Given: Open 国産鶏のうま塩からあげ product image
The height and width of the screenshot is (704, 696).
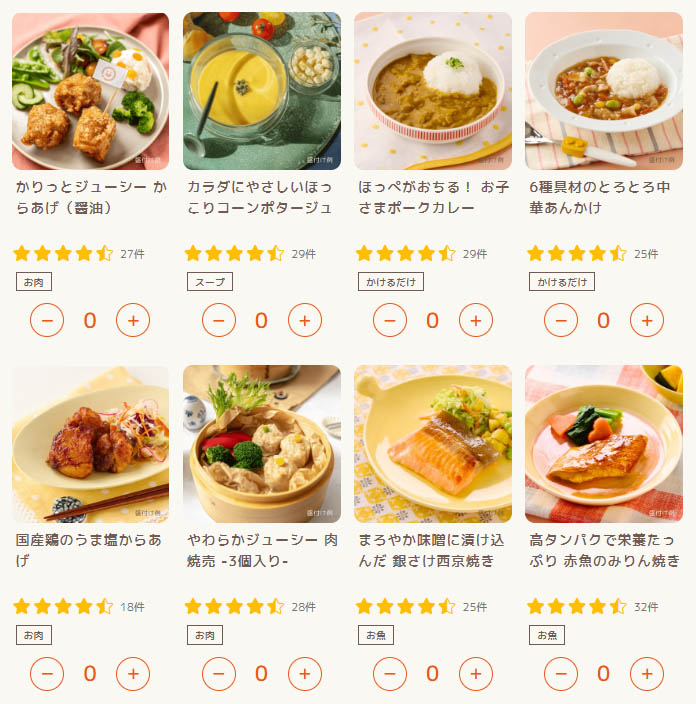Looking at the screenshot, I should (x=90, y=444).
